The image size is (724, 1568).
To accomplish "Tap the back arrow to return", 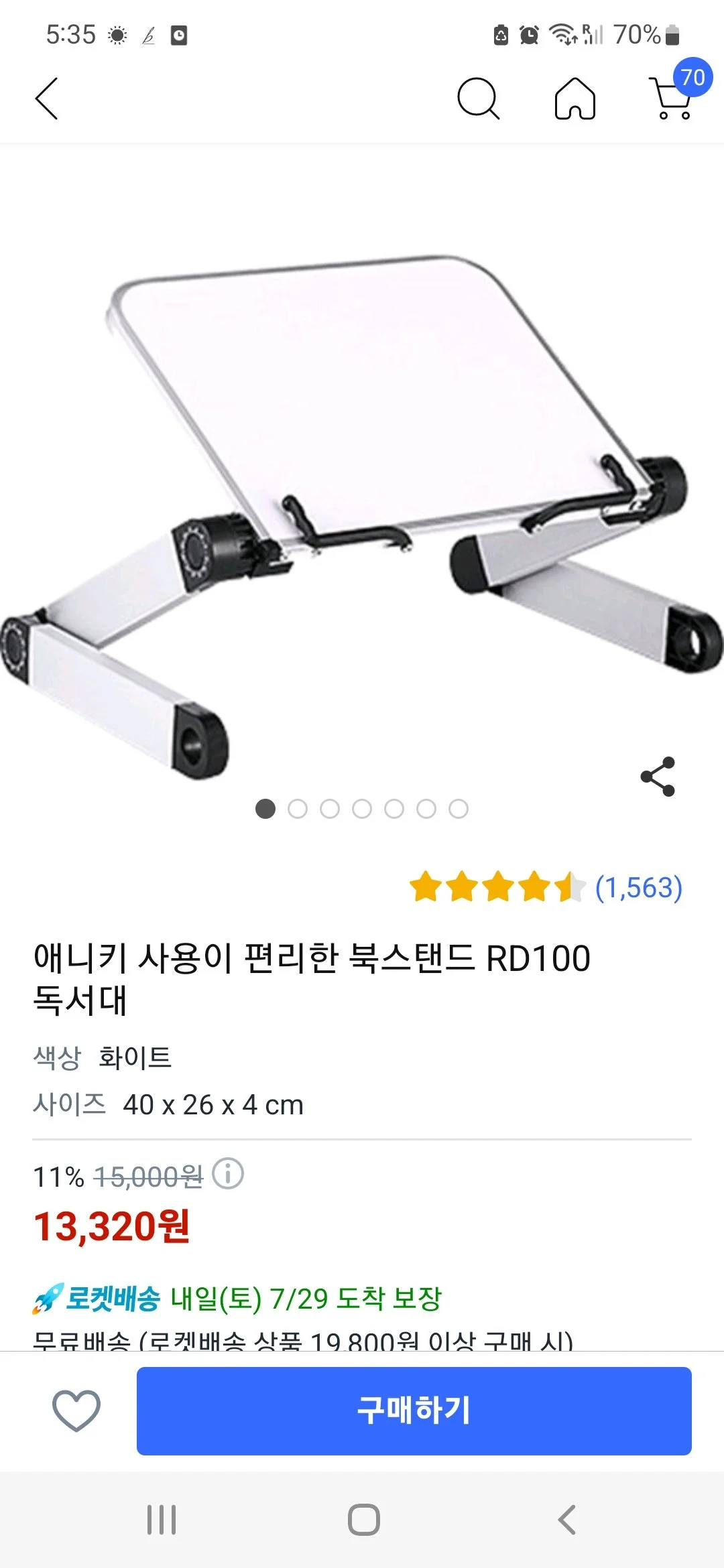I will tap(46, 99).
